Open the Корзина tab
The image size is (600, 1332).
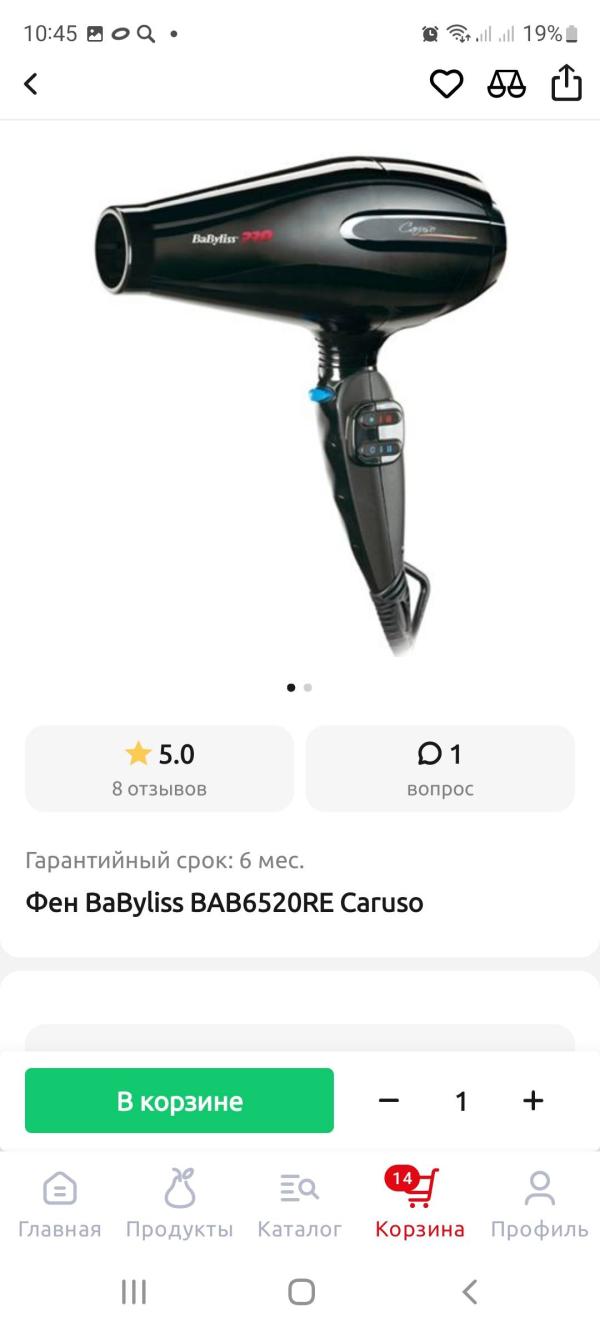(420, 1204)
